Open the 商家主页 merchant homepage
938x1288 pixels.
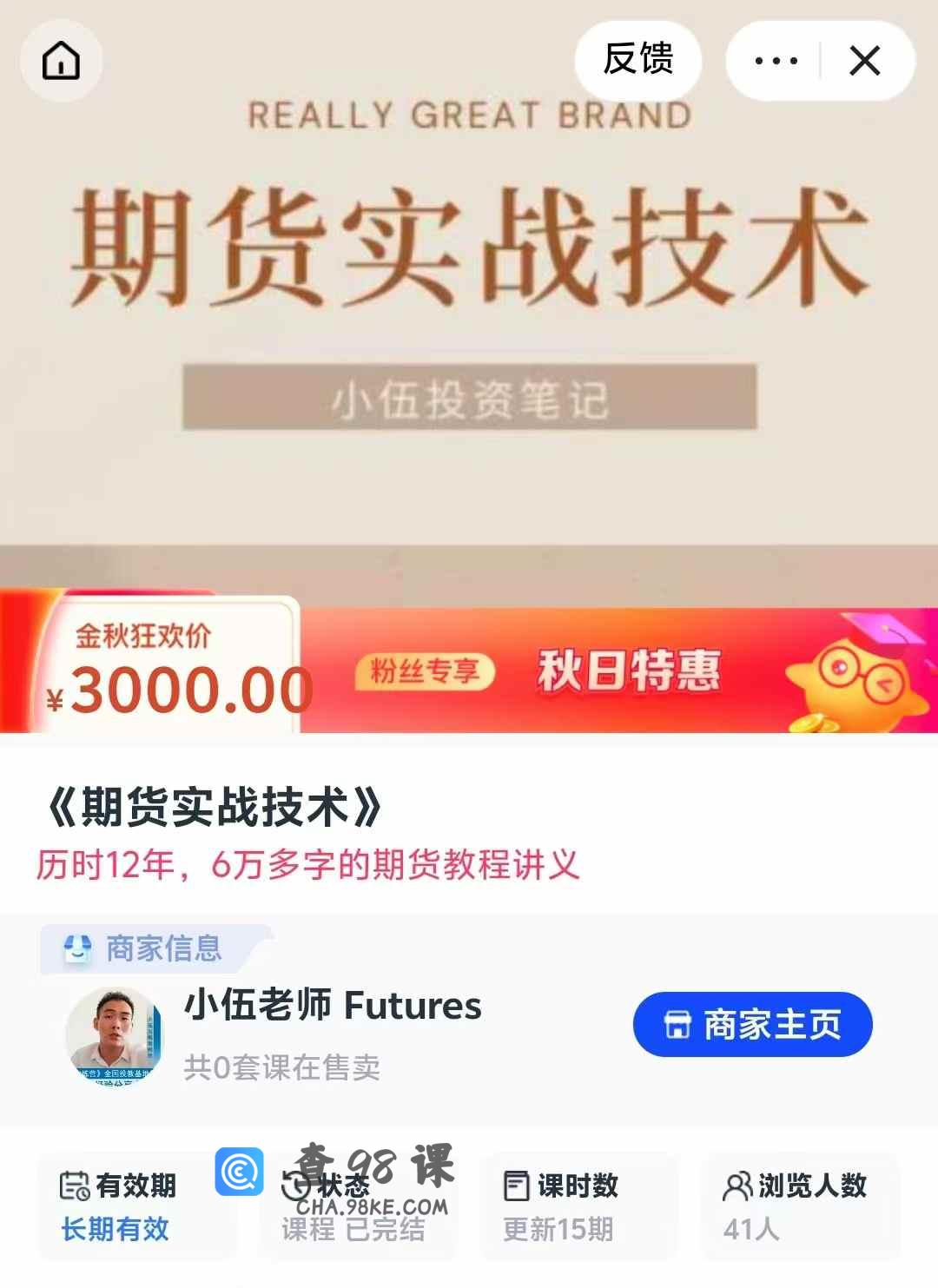(x=752, y=1025)
